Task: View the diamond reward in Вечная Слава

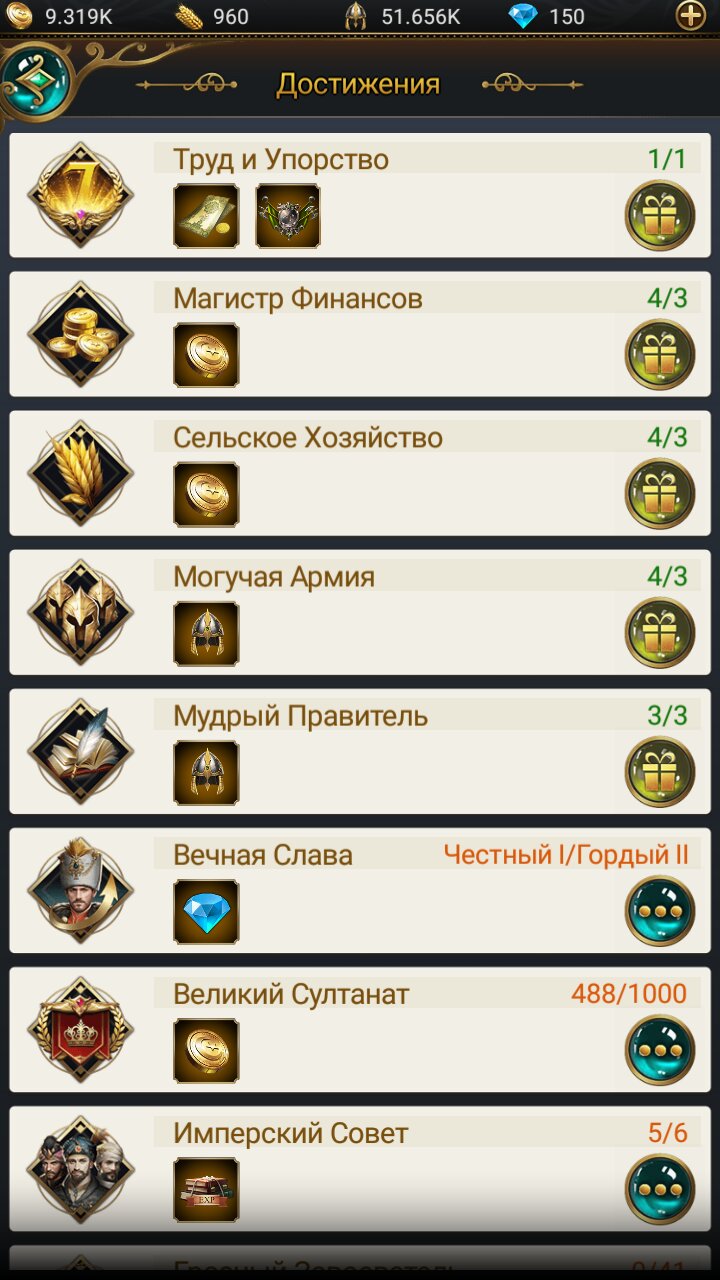Action: coord(206,911)
